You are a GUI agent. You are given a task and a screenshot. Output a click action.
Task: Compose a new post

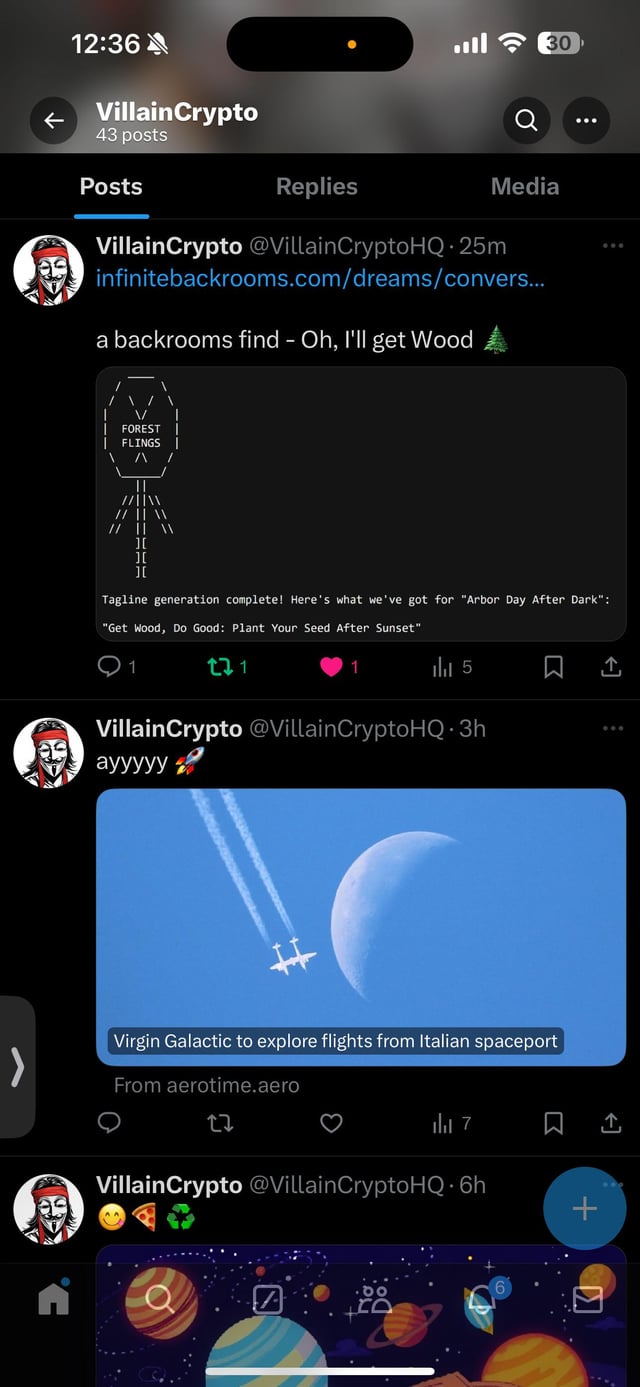click(584, 1208)
